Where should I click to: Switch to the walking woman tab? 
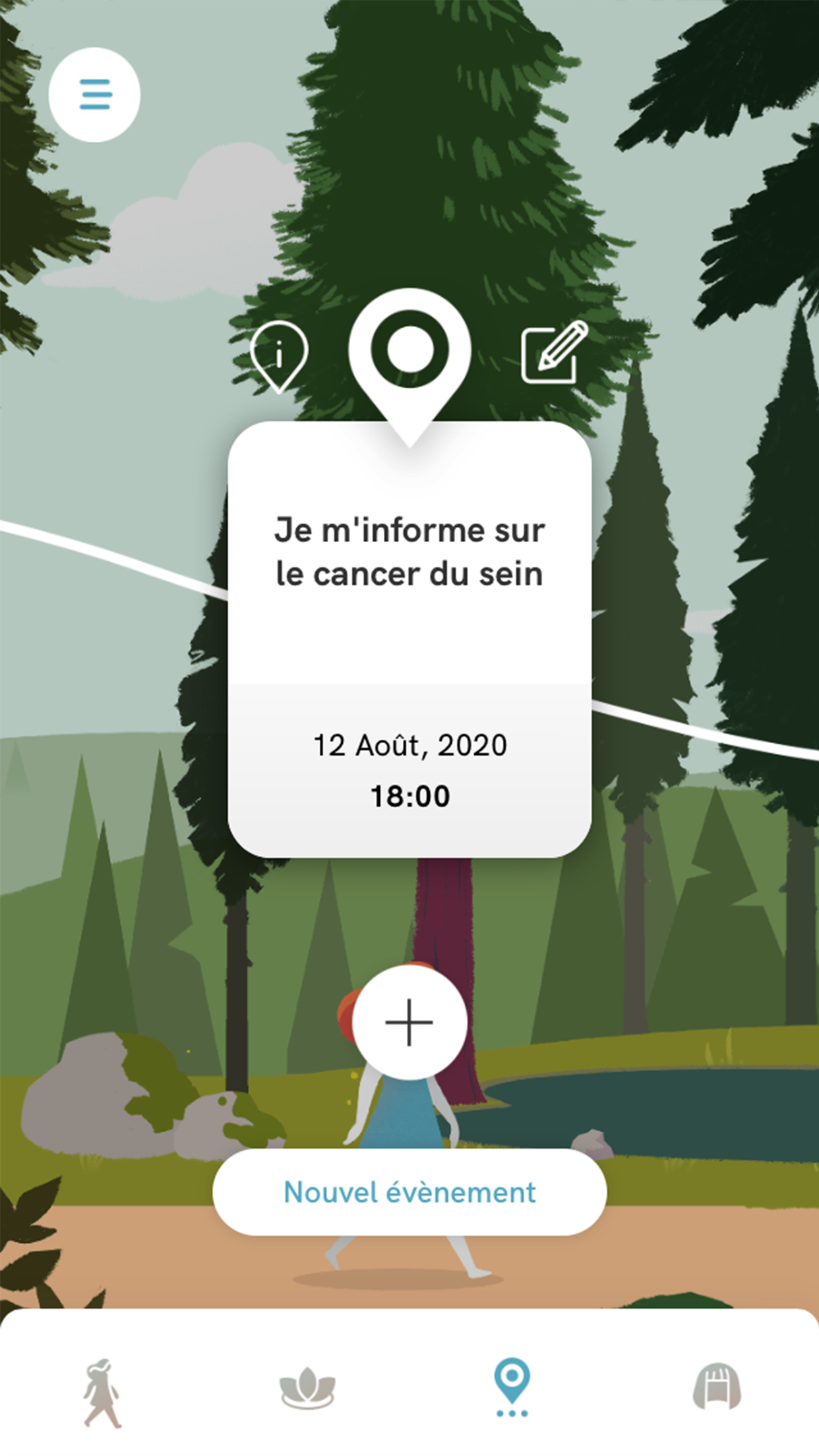(102, 1393)
